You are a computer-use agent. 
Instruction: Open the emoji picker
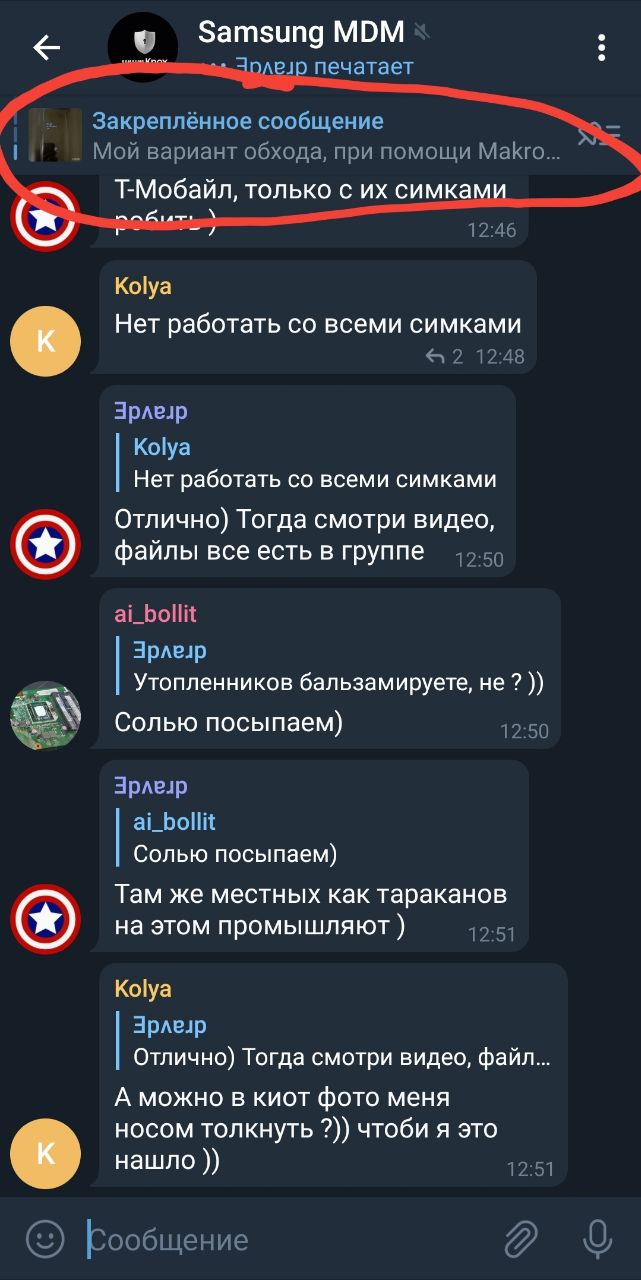pyautogui.click(x=45, y=1240)
